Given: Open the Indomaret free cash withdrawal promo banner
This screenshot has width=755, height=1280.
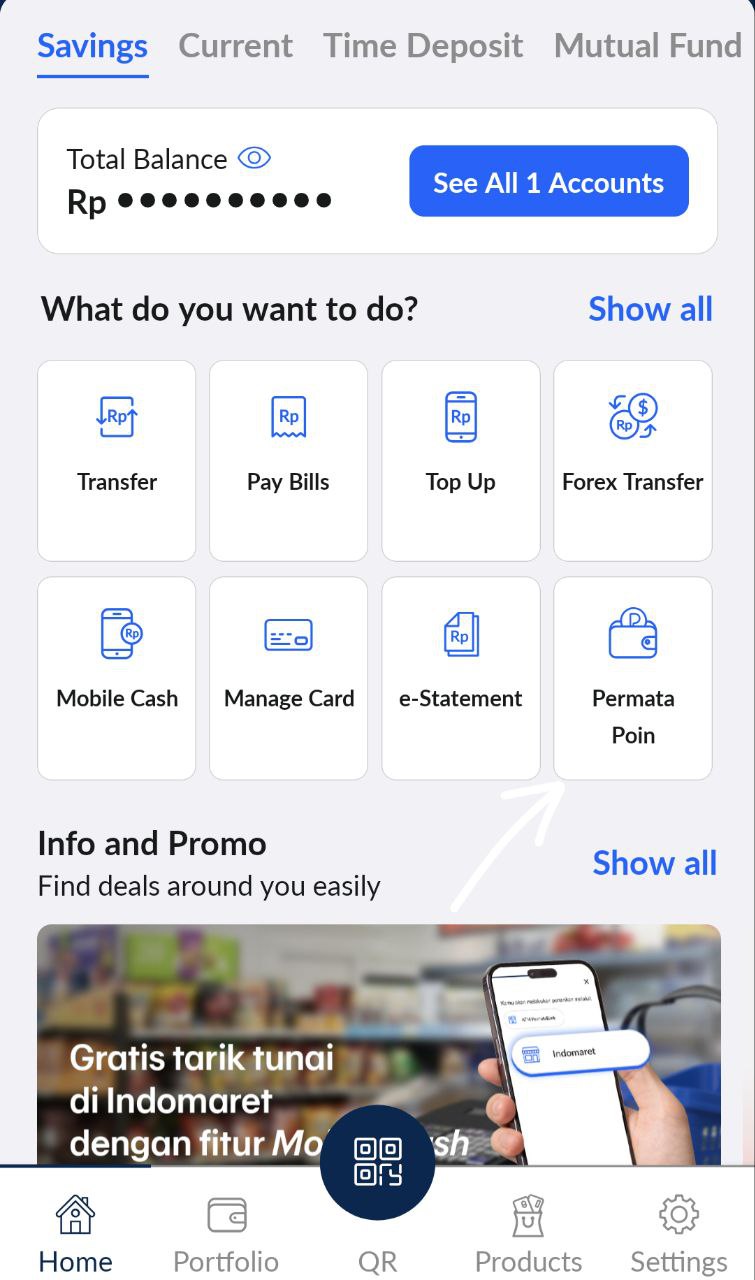Looking at the screenshot, I should tap(379, 1044).
